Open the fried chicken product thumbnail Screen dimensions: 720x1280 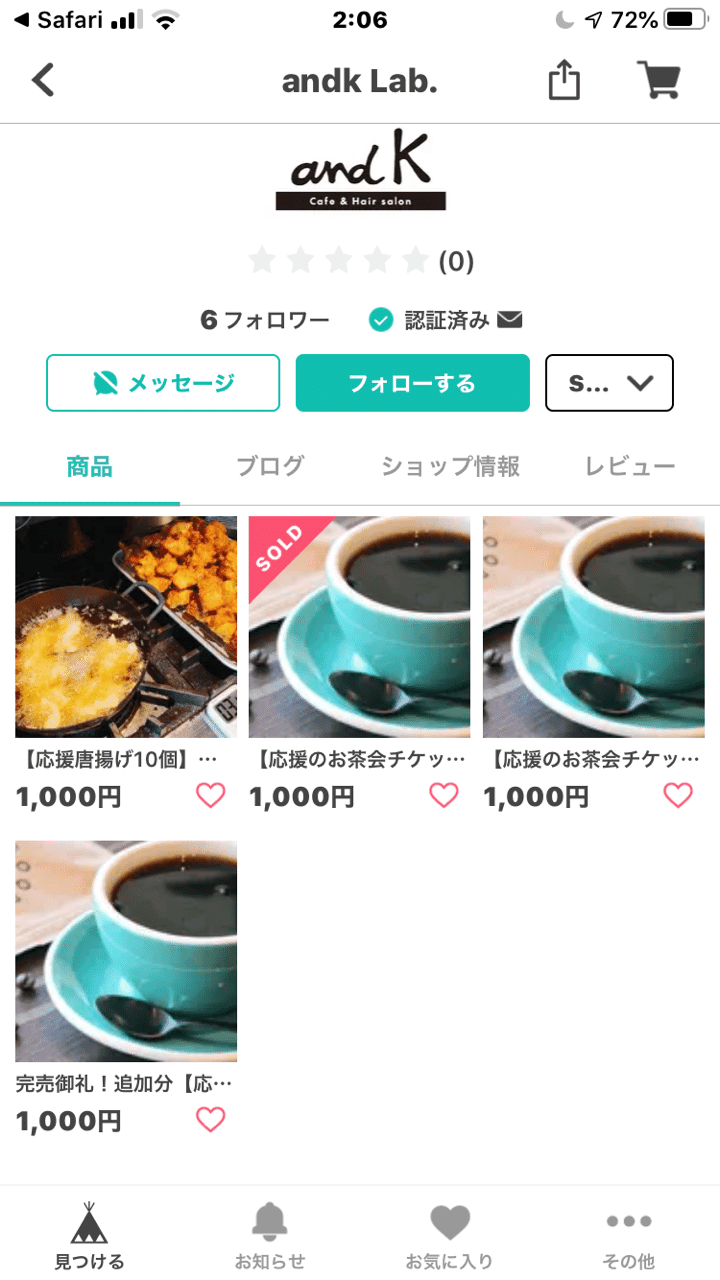click(125, 627)
